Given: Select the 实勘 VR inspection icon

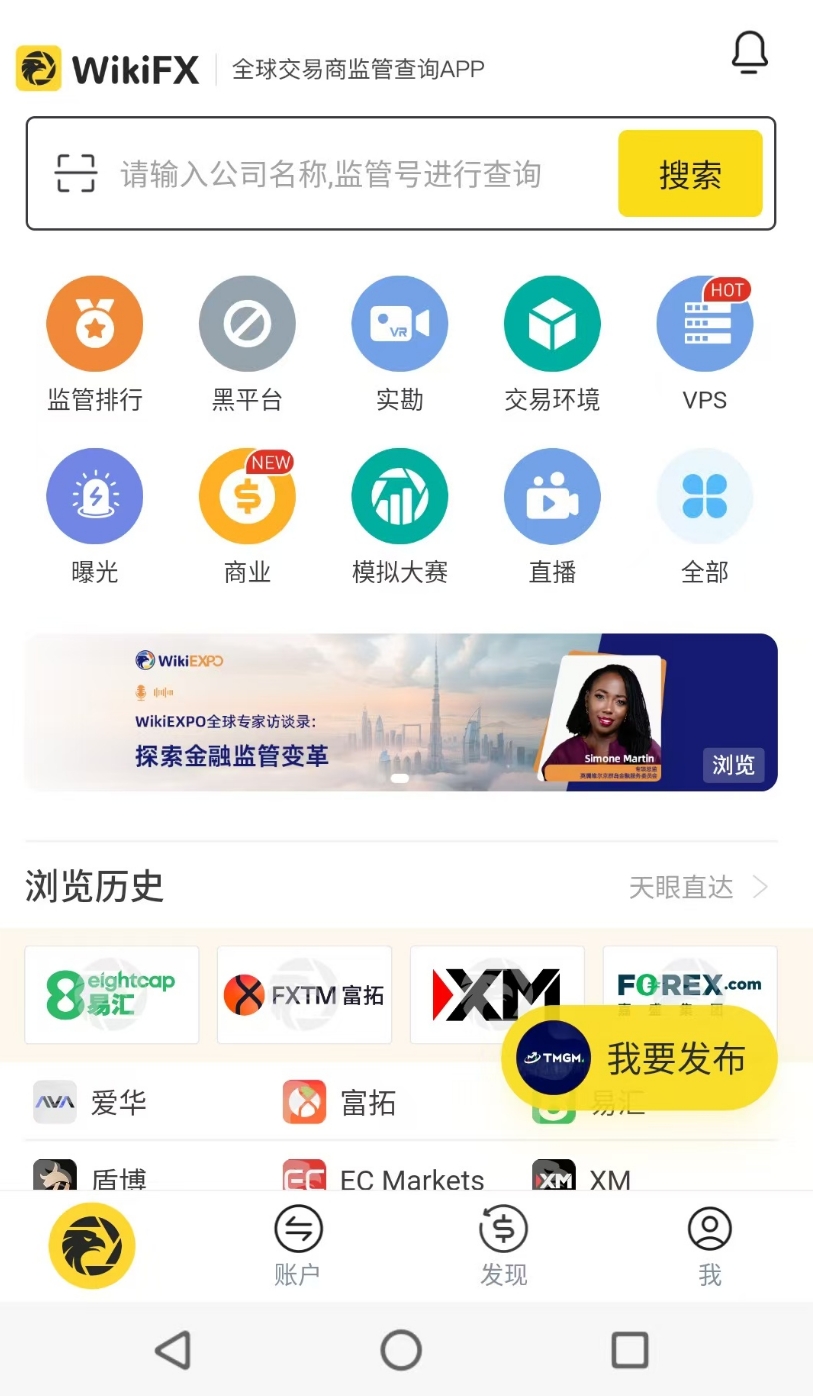Looking at the screenshot, I should (399, 322).
